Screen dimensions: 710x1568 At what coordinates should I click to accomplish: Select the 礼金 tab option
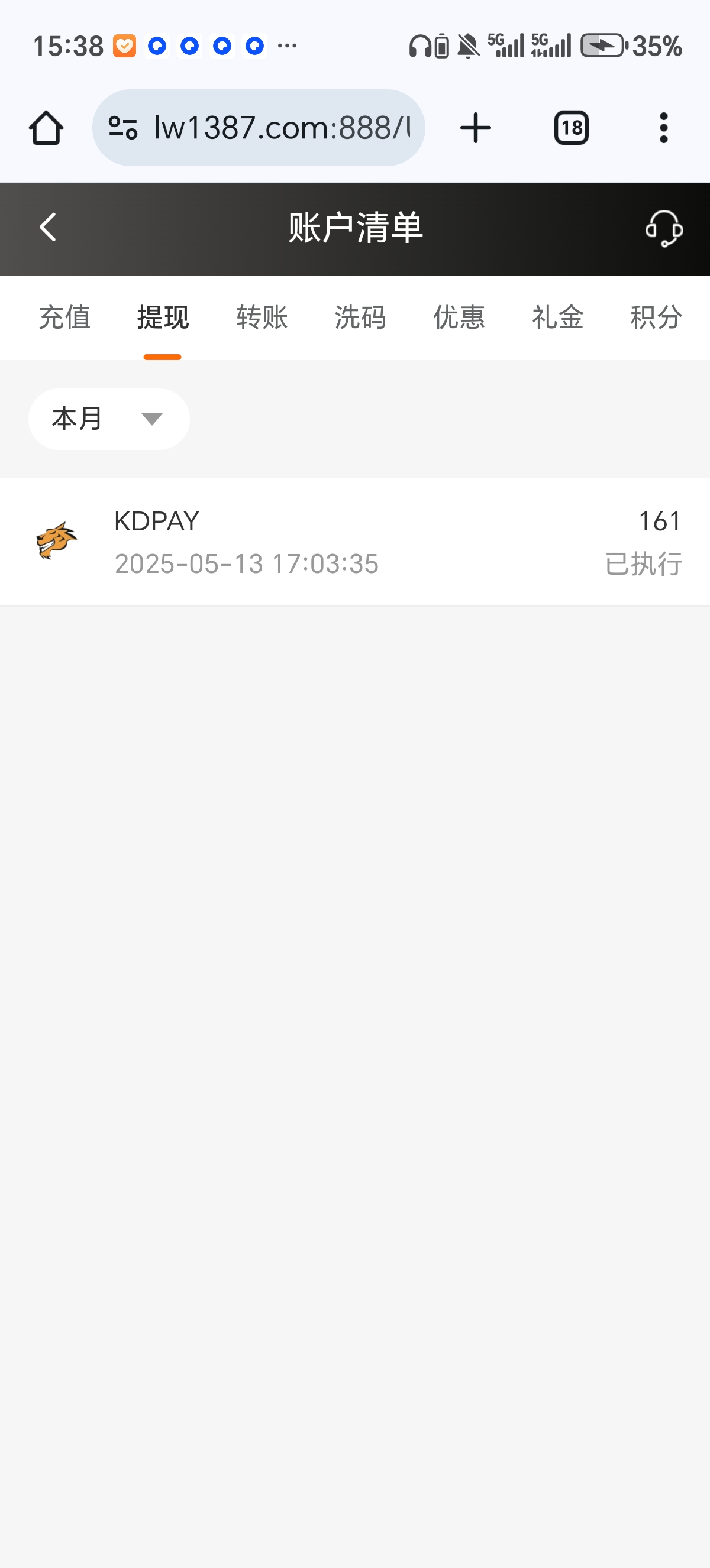[557, 318]
